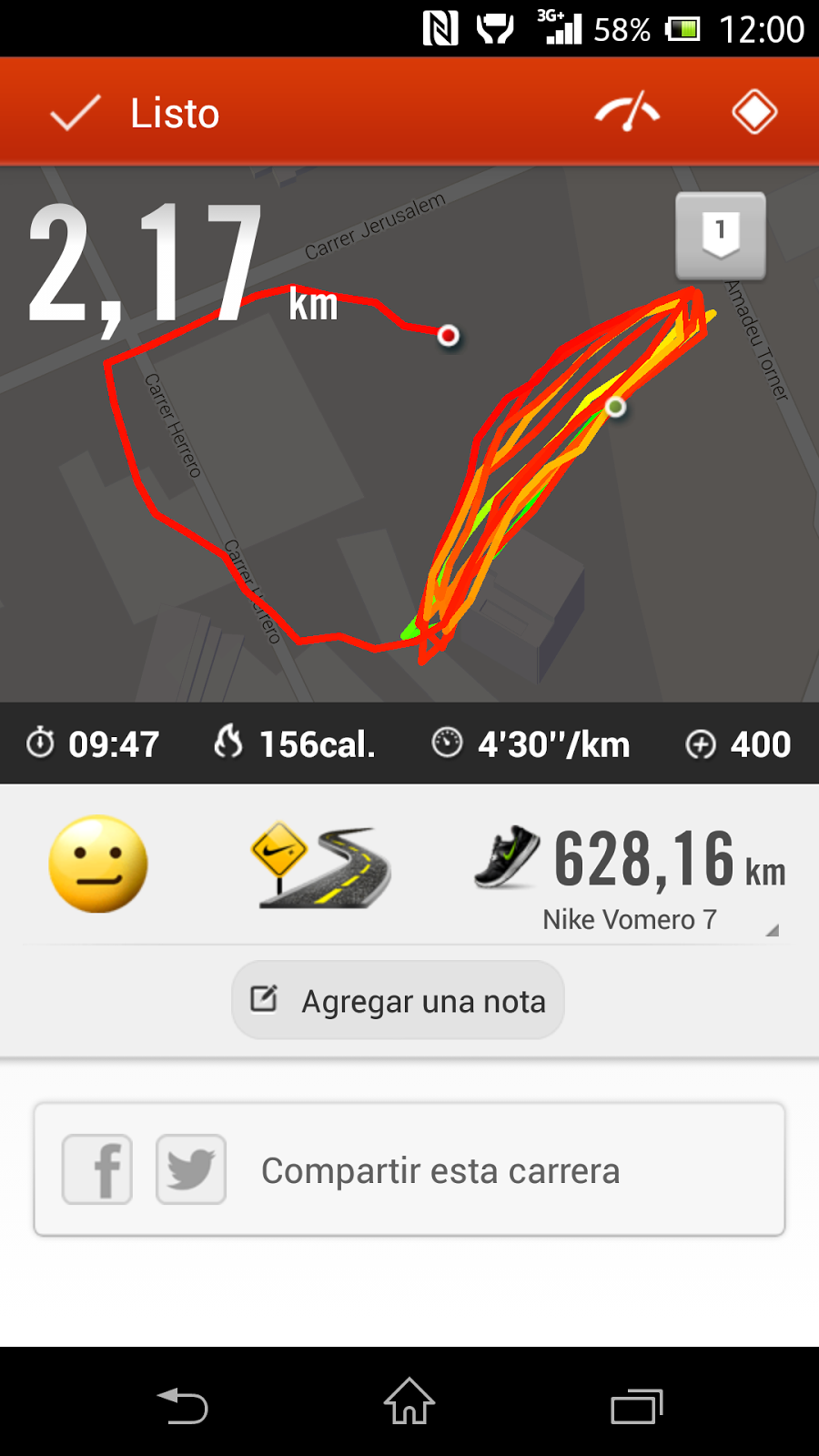Tap Agregar una nota
This screenshot has height=1456, width=819.
point(398,1001)
